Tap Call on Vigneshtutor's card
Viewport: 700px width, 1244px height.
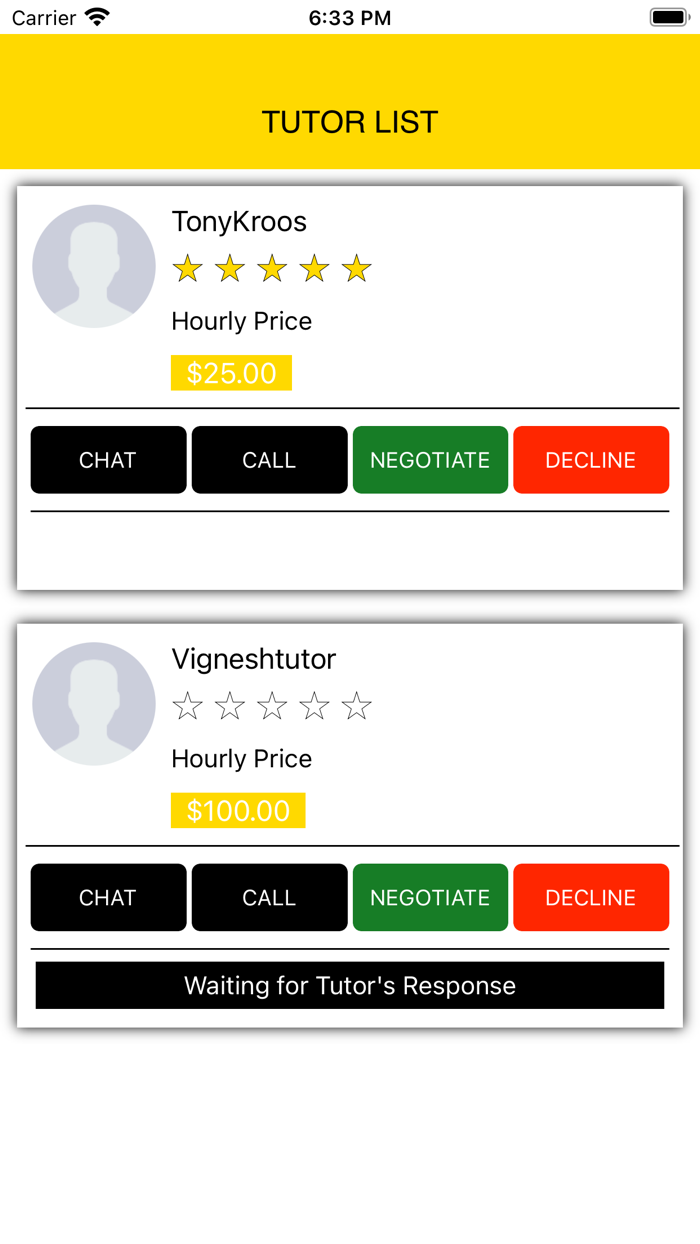(269, 897)
